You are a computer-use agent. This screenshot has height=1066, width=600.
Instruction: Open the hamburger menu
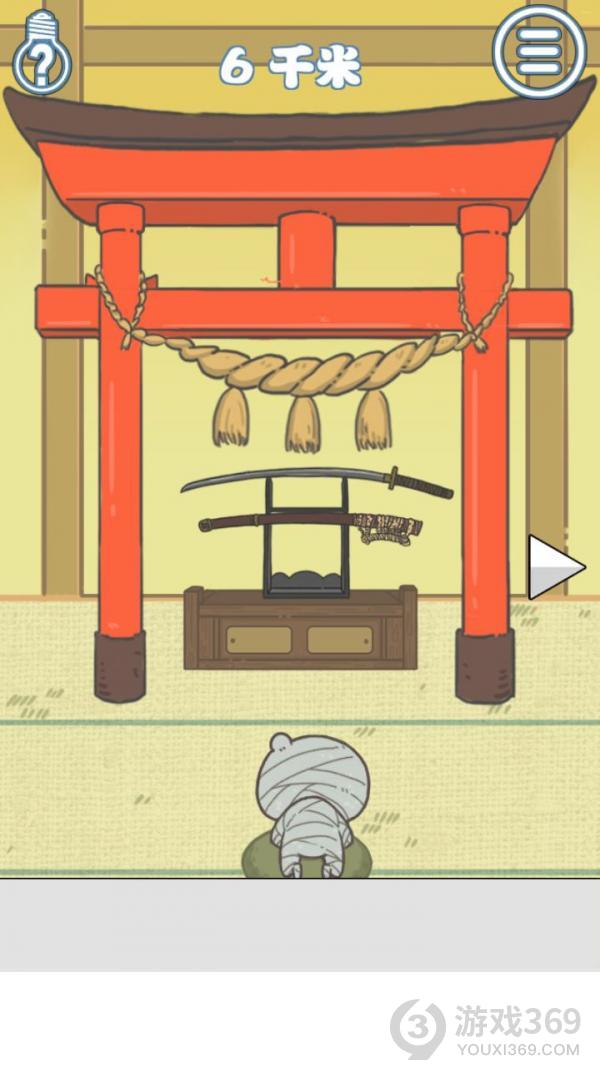click(539, 51)
